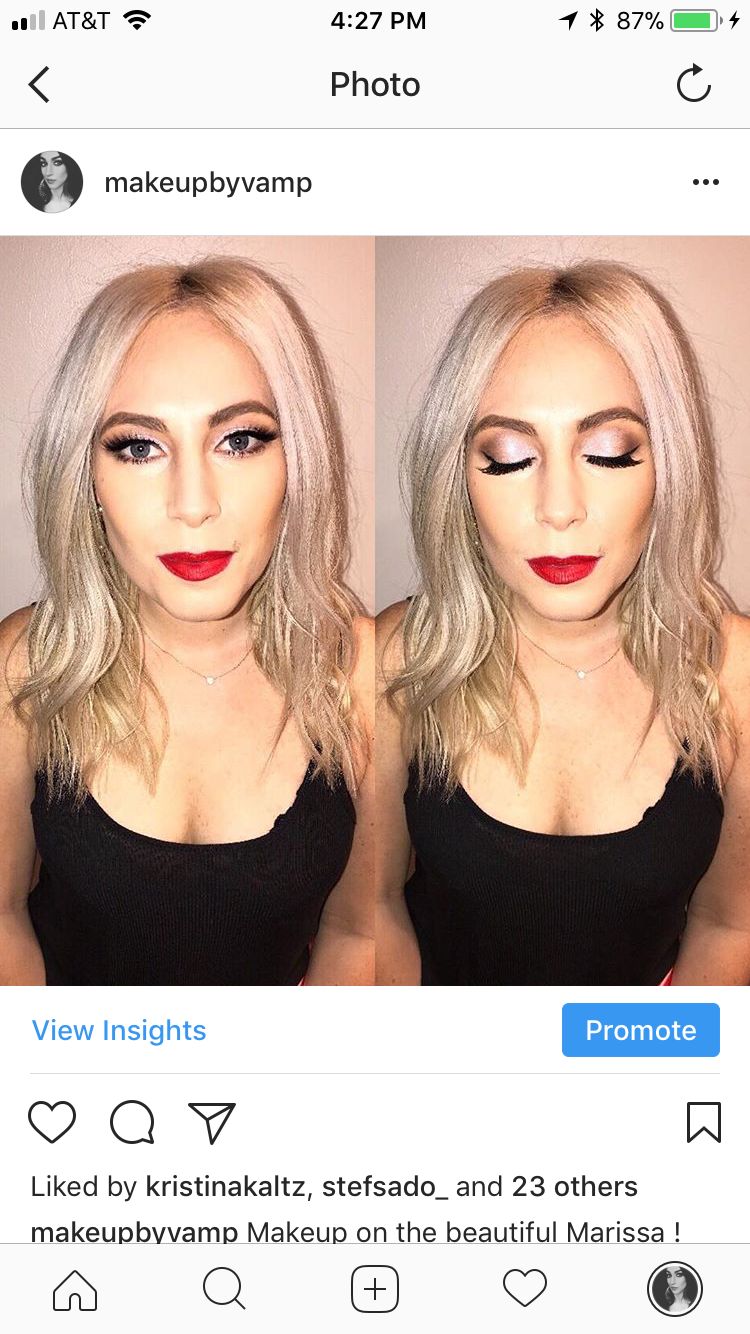Open the post's three-dot options menu
Screen dimensions: 750x1334
[705, 182]
